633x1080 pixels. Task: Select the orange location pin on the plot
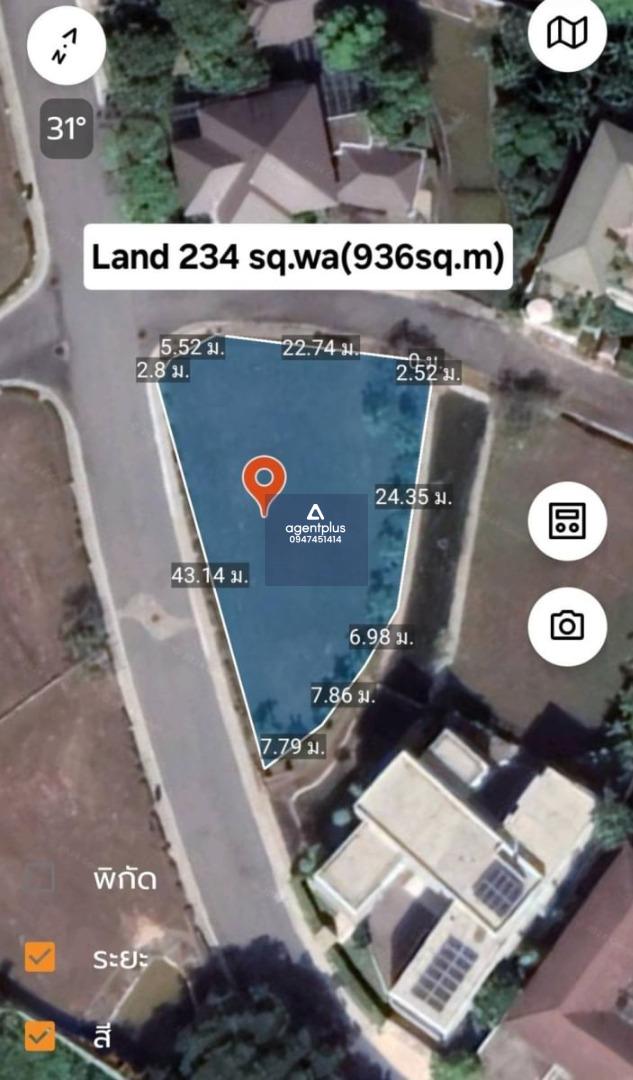click(x=264, y=483)
